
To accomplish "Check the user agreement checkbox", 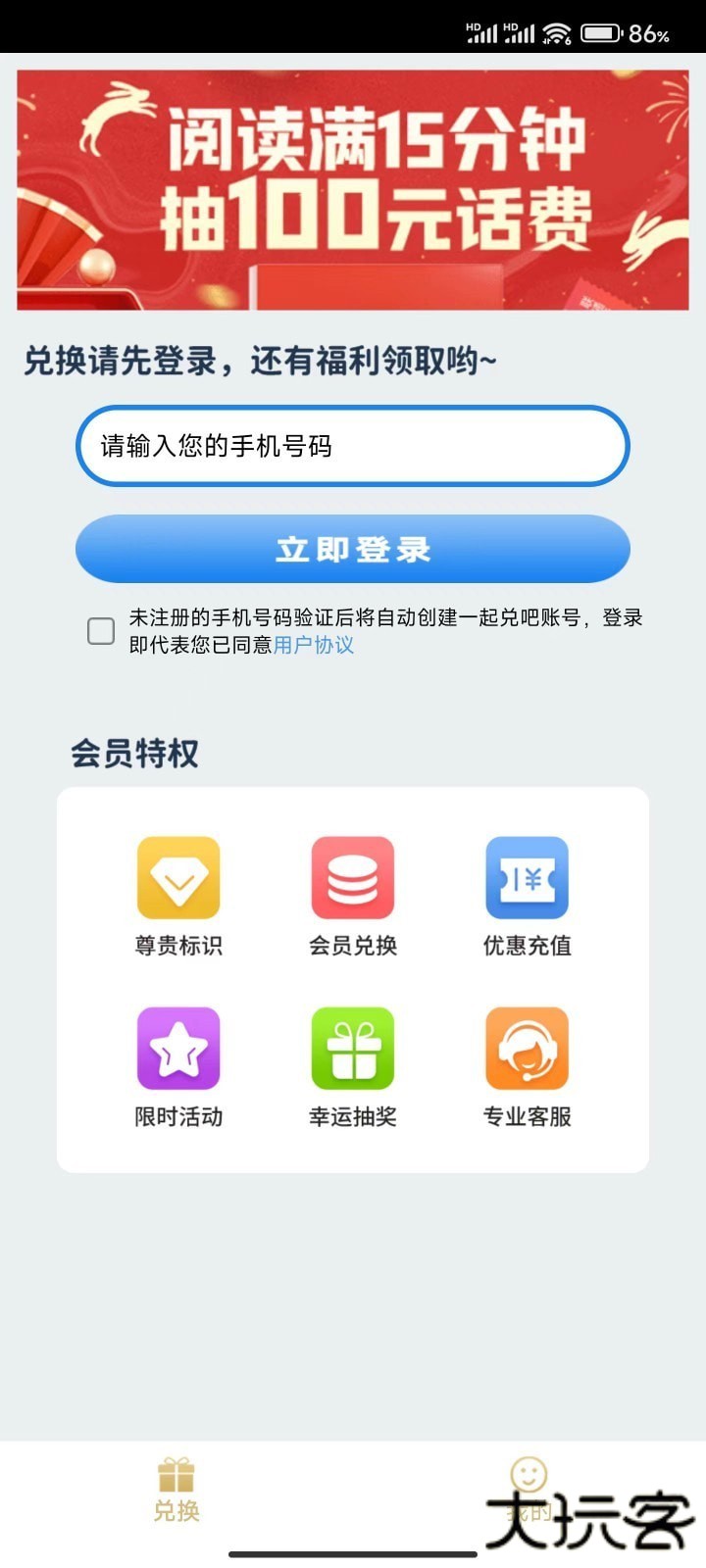I will 99,633.
